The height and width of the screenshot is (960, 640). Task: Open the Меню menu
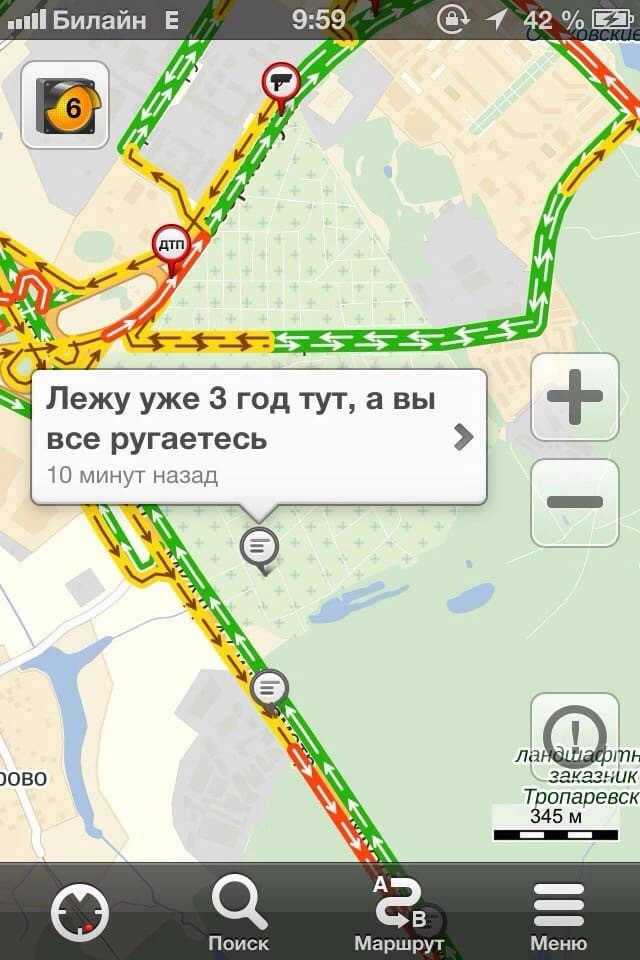click(x=558, y=912)
